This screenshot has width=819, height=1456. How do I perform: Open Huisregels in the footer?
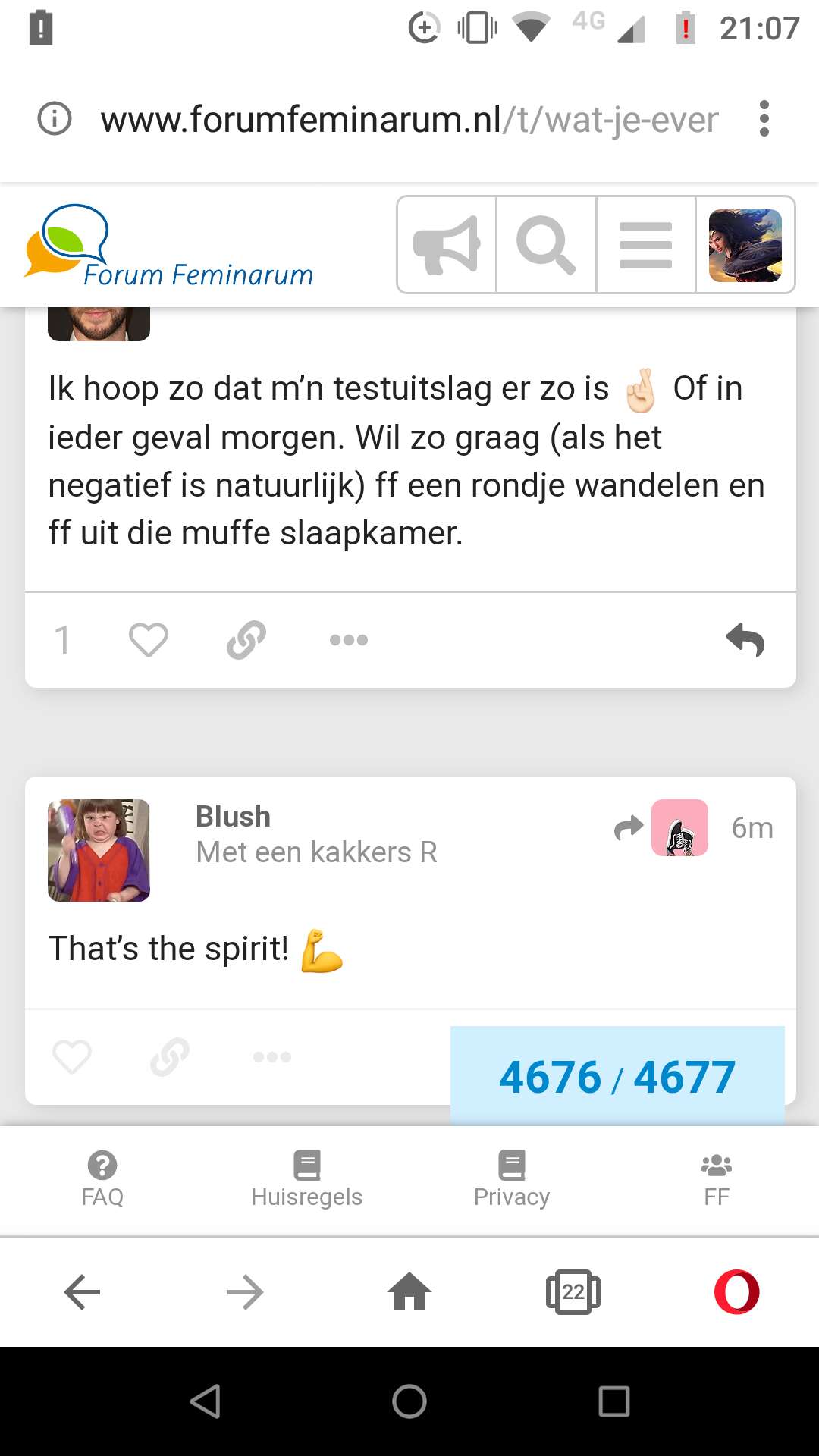point(307,1179)
